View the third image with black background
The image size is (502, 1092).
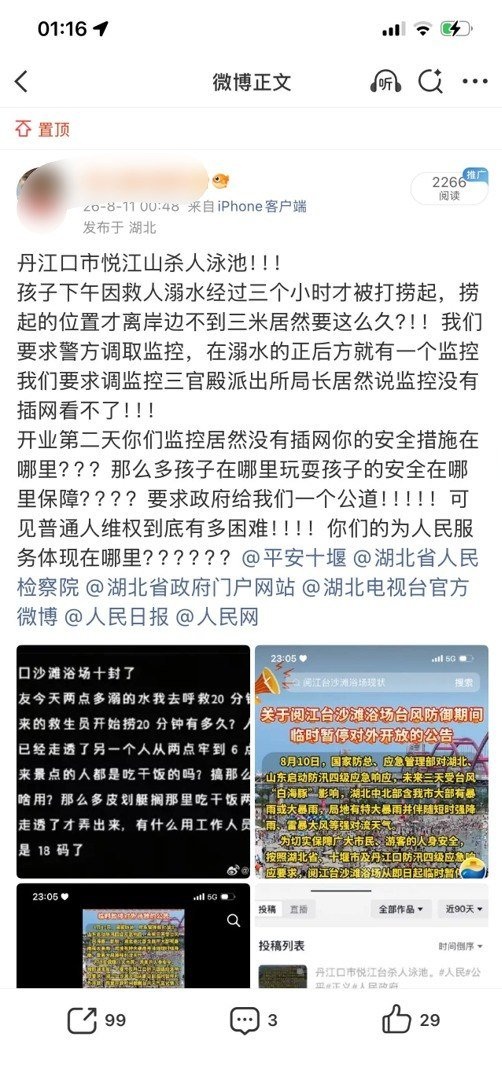pyautogui.click(x=133, y=935)
